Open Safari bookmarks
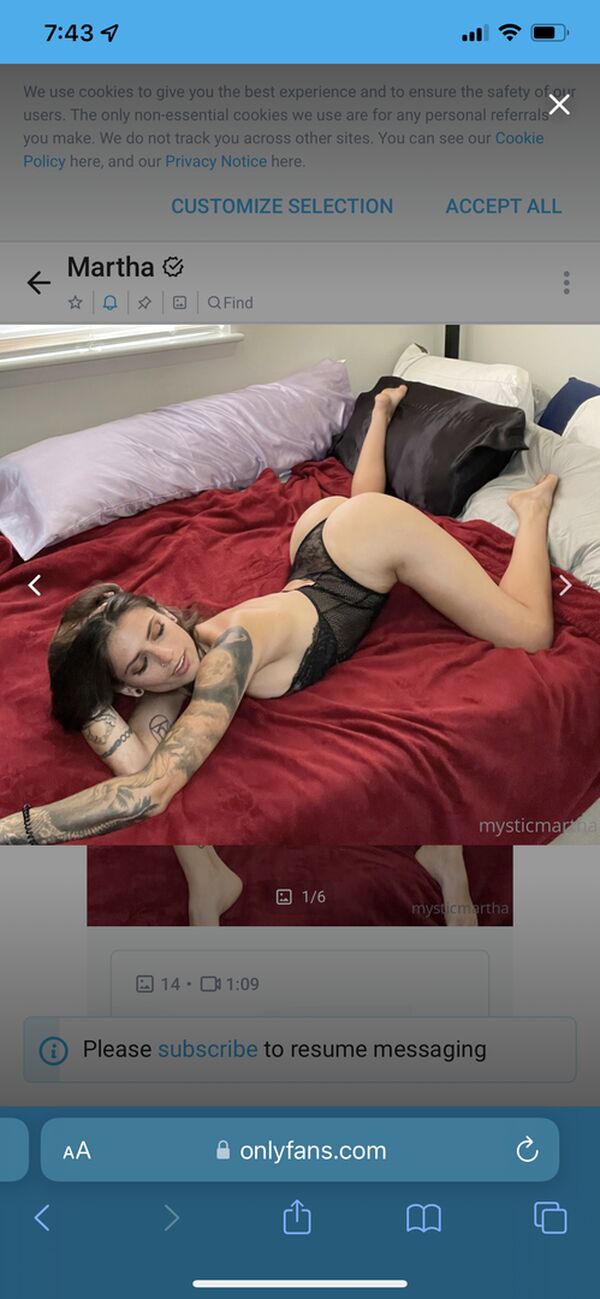Image resolution: width=600 pixels, height=1299 pixels. [x=424, y=1217]
